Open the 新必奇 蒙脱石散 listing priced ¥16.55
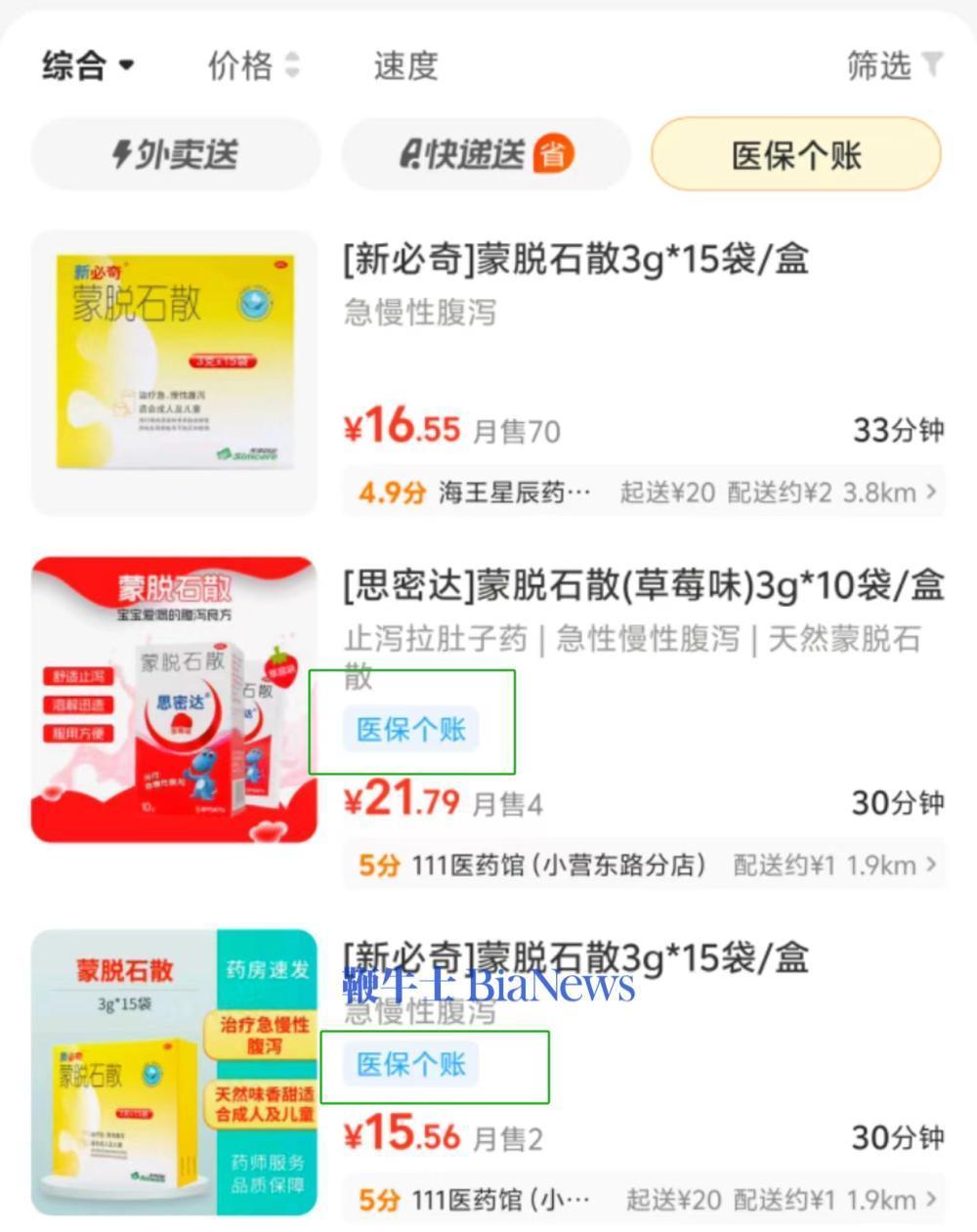This screenshot has height=1232, width=977. [x=575, y=260]
